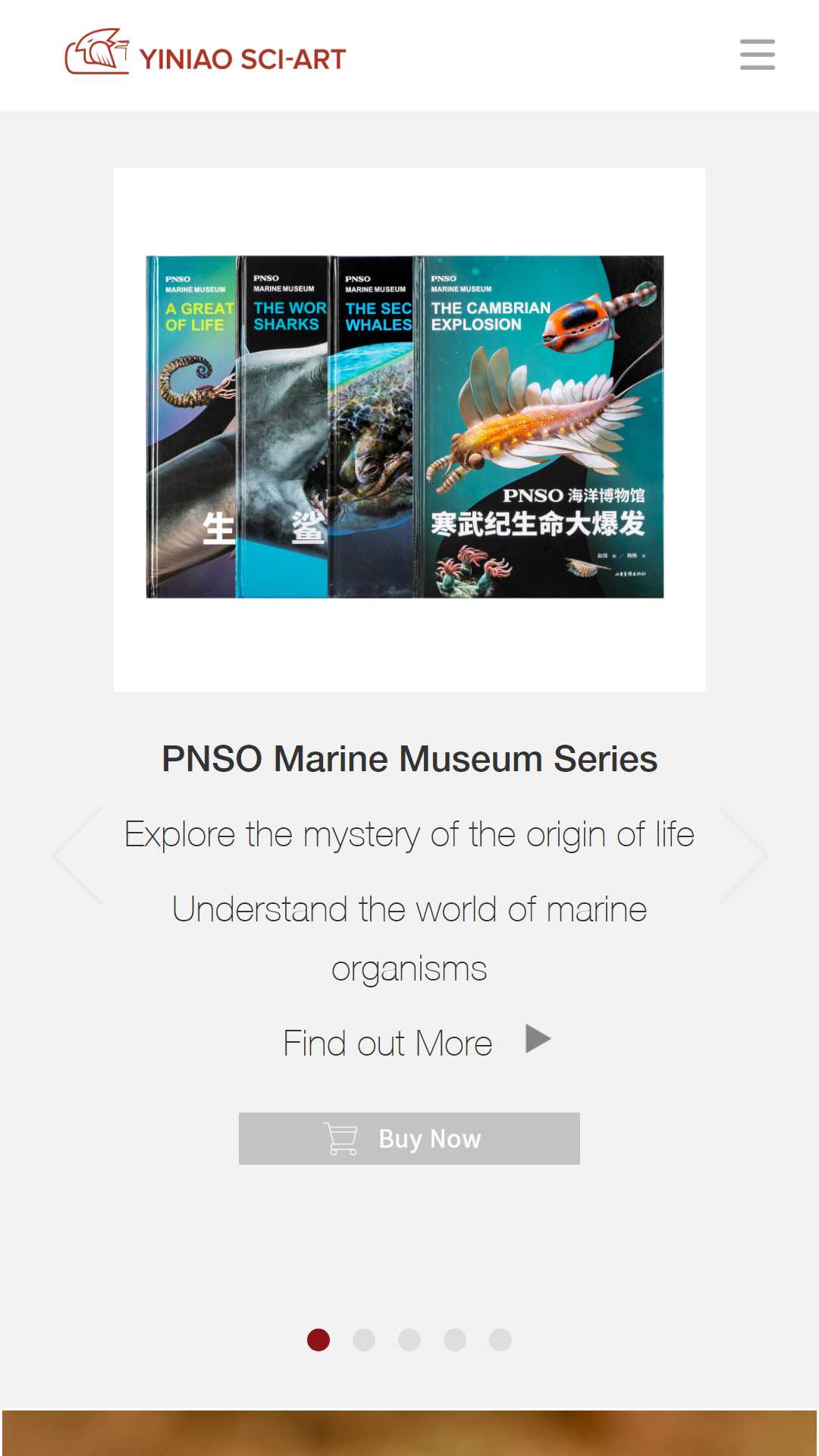Tap Find out More link

(x=416, y=1043)
